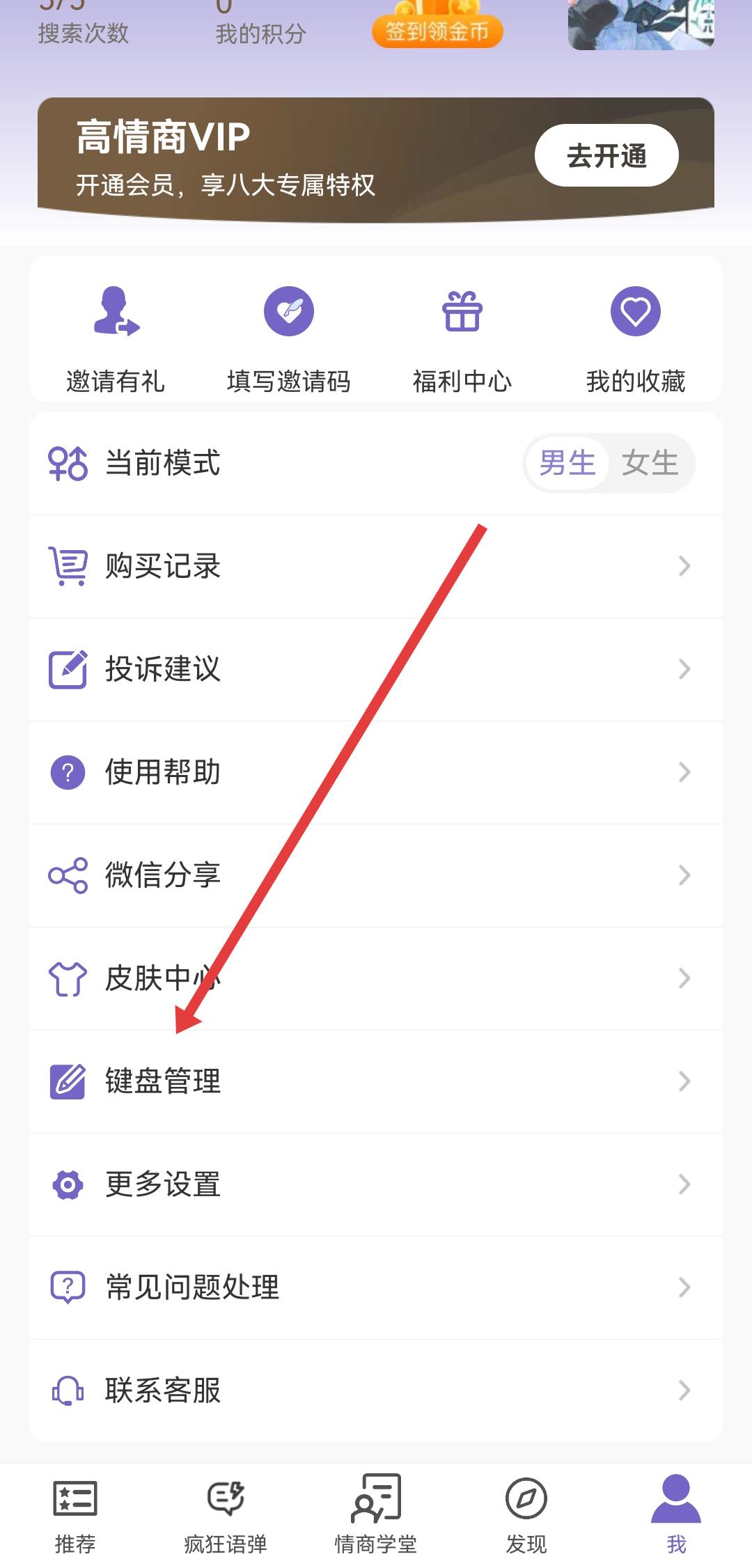The height and width of the screenshot is (1568, 752).
Task: Switch current mode to 女生
Action: [650, 463]
